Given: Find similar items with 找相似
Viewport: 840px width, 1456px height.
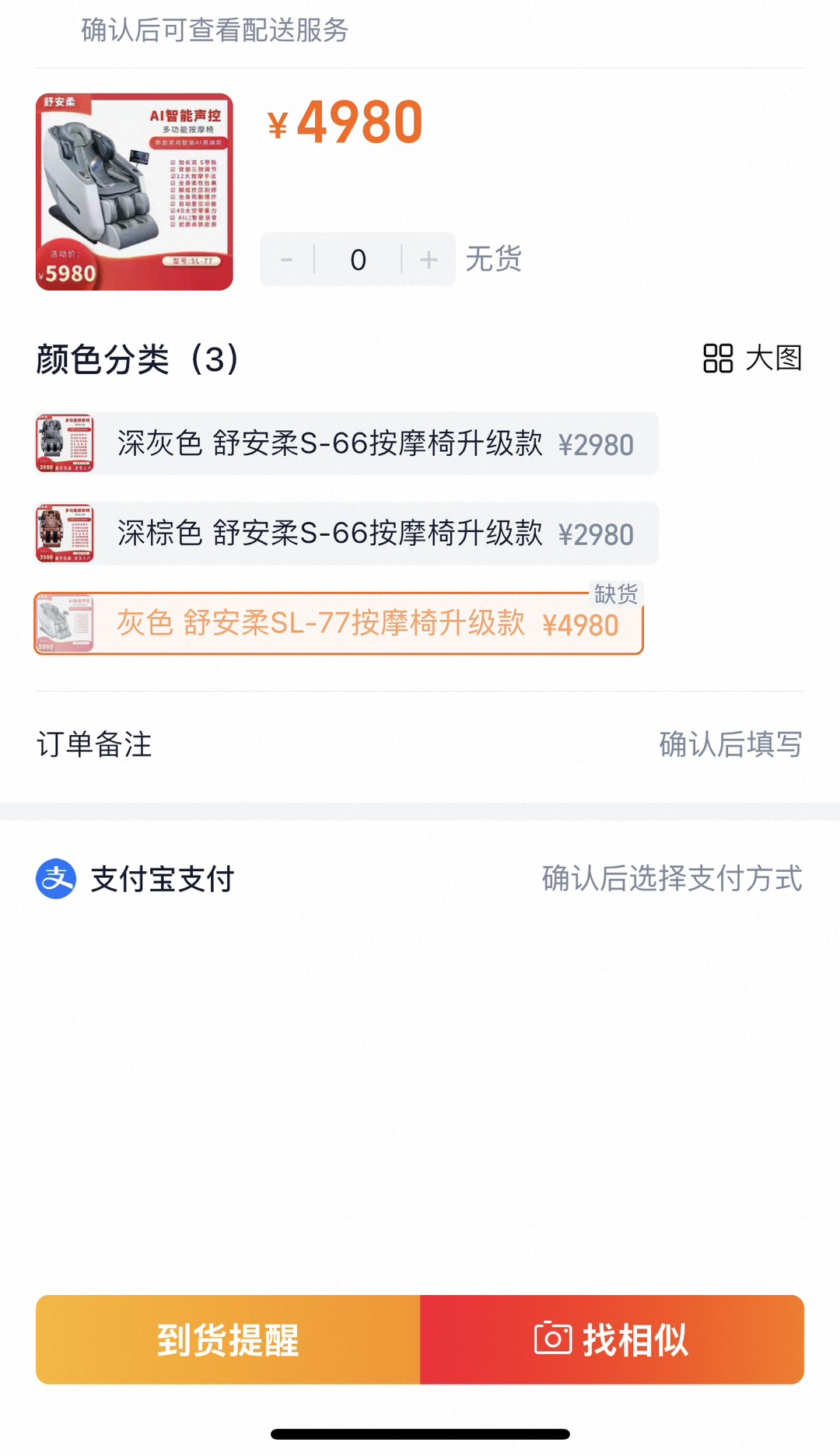Looking at the screenshot, I should 612,1339.
